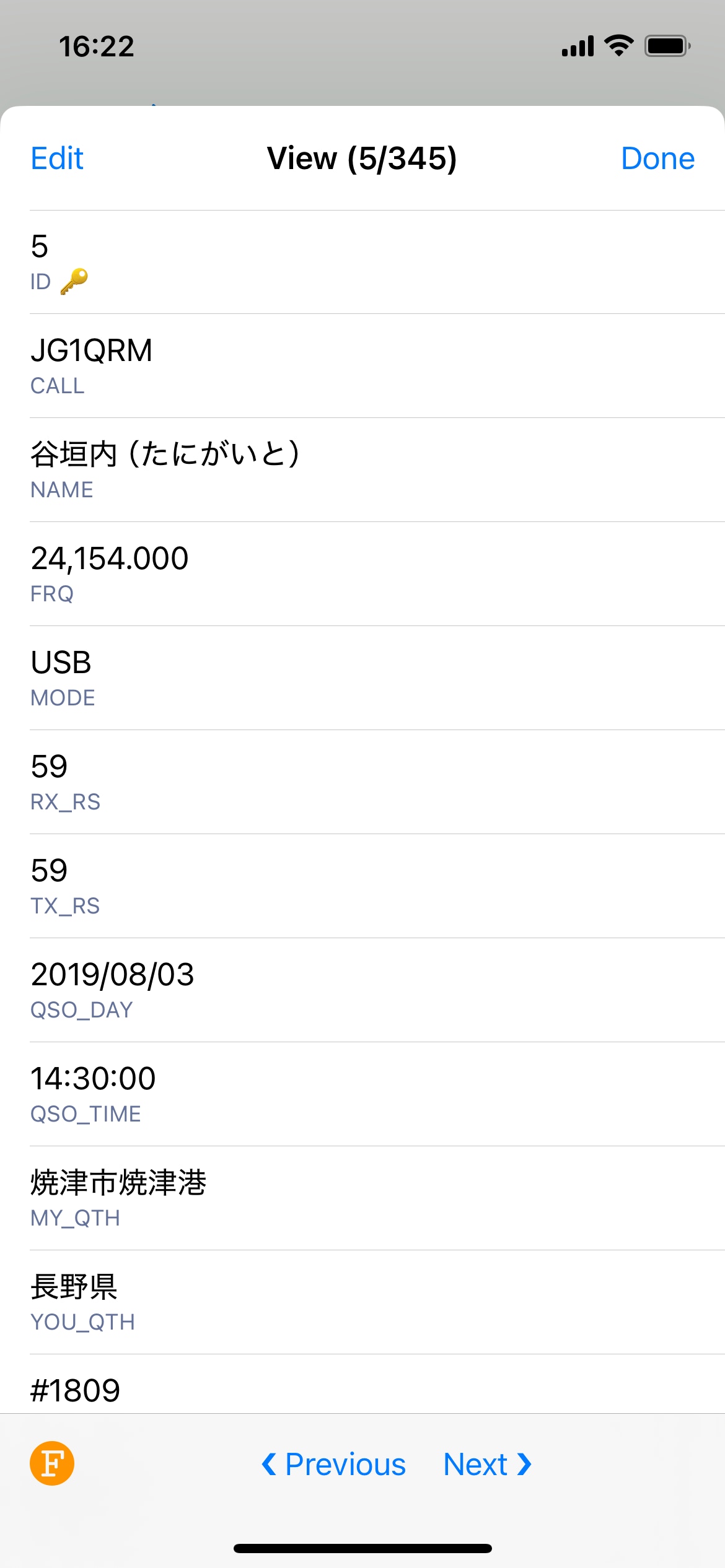
Task: Tap Edit to modify this record
Action: (x=57, y=159)
